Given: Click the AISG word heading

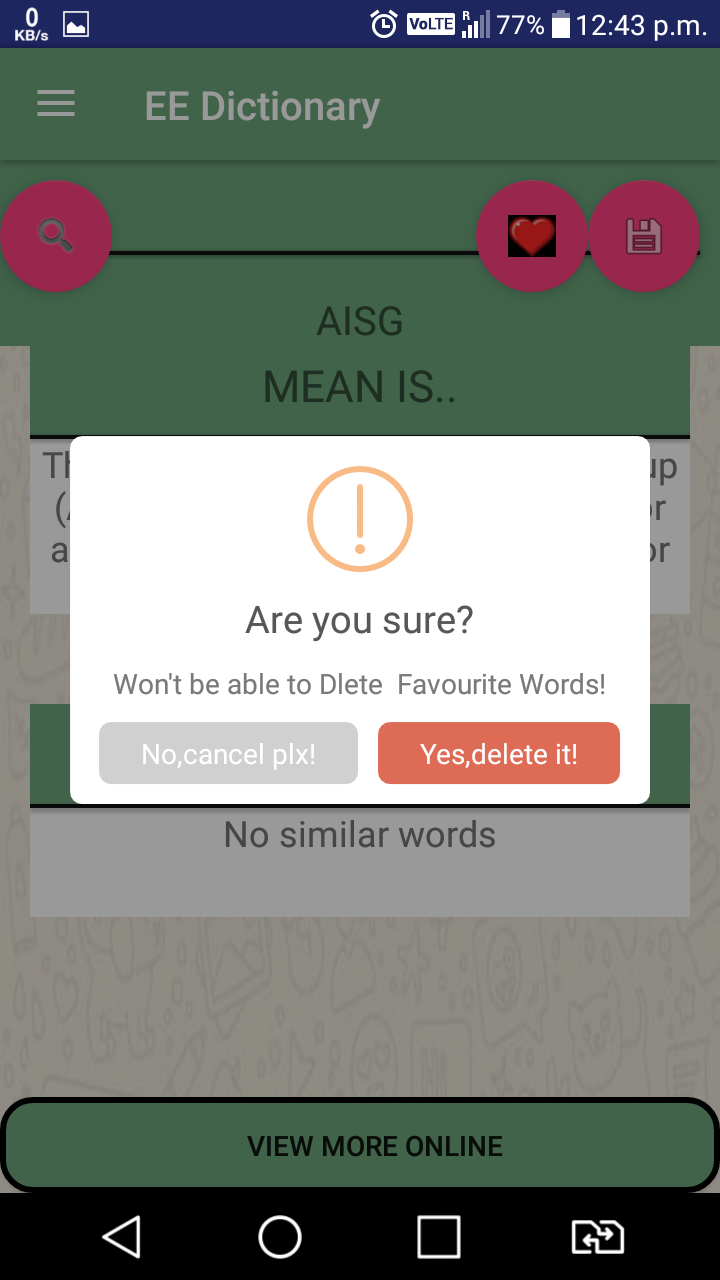Looking at the screenshot, I should click(x=360, y=321).
